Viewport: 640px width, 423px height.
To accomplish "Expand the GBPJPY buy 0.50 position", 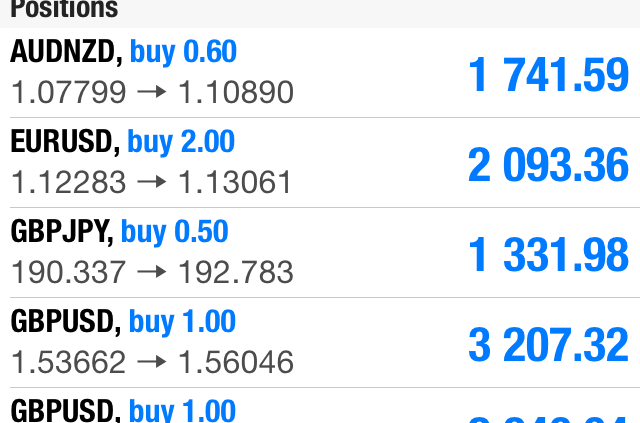I will coord(320,253).
